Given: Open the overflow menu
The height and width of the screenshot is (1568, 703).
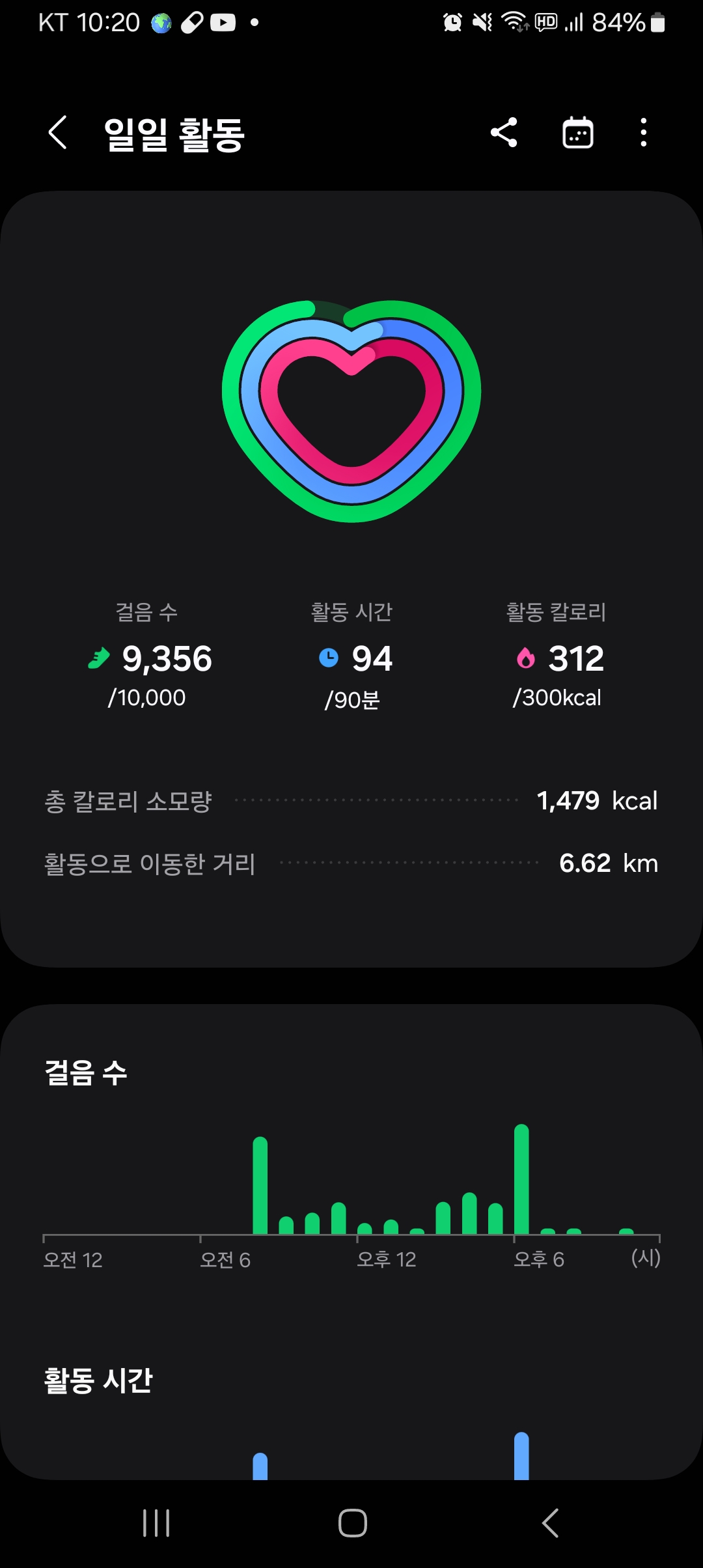Looking at the screenshot, I should coord(643,133).
